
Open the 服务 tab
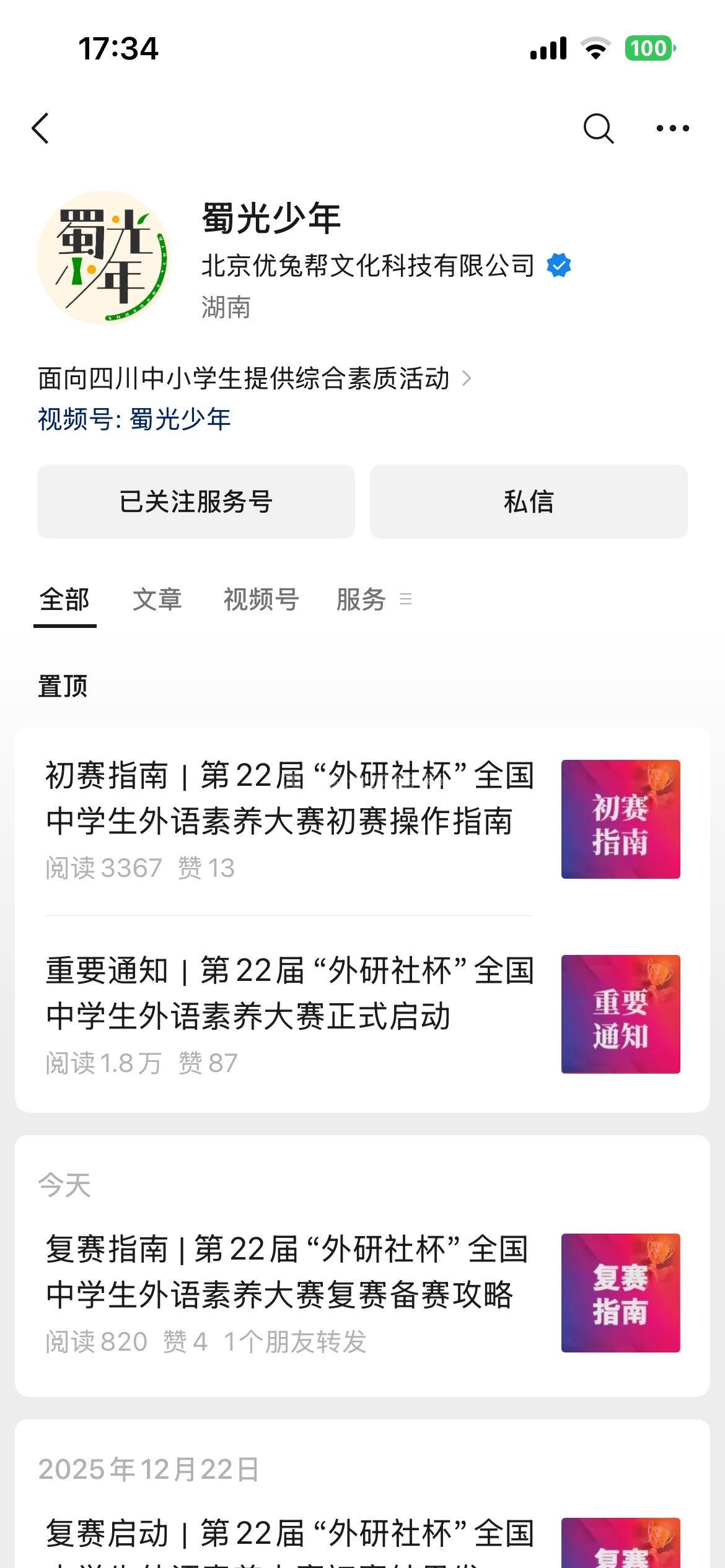point(361,600)
